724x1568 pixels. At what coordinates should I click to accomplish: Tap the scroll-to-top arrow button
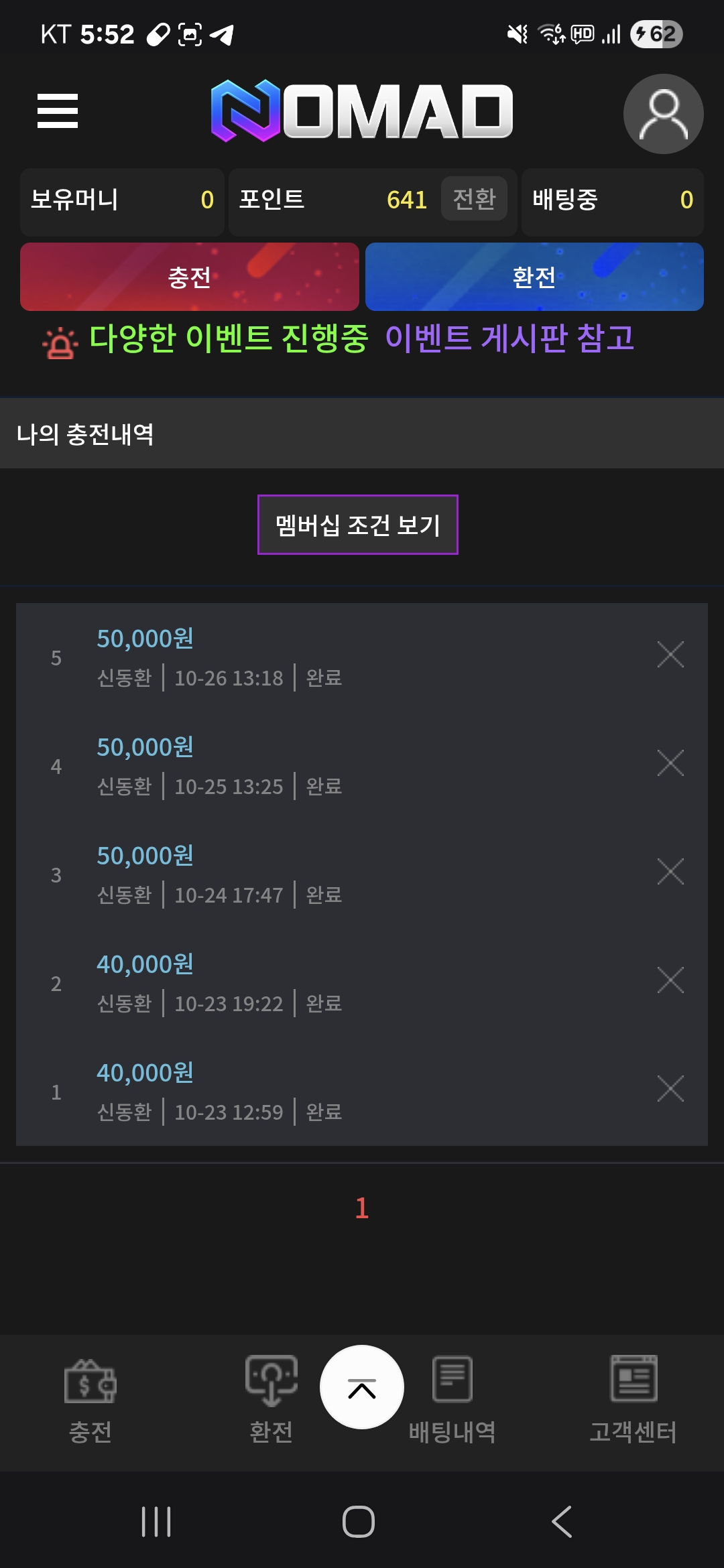pyautogui.click(x=362, y=1388)
